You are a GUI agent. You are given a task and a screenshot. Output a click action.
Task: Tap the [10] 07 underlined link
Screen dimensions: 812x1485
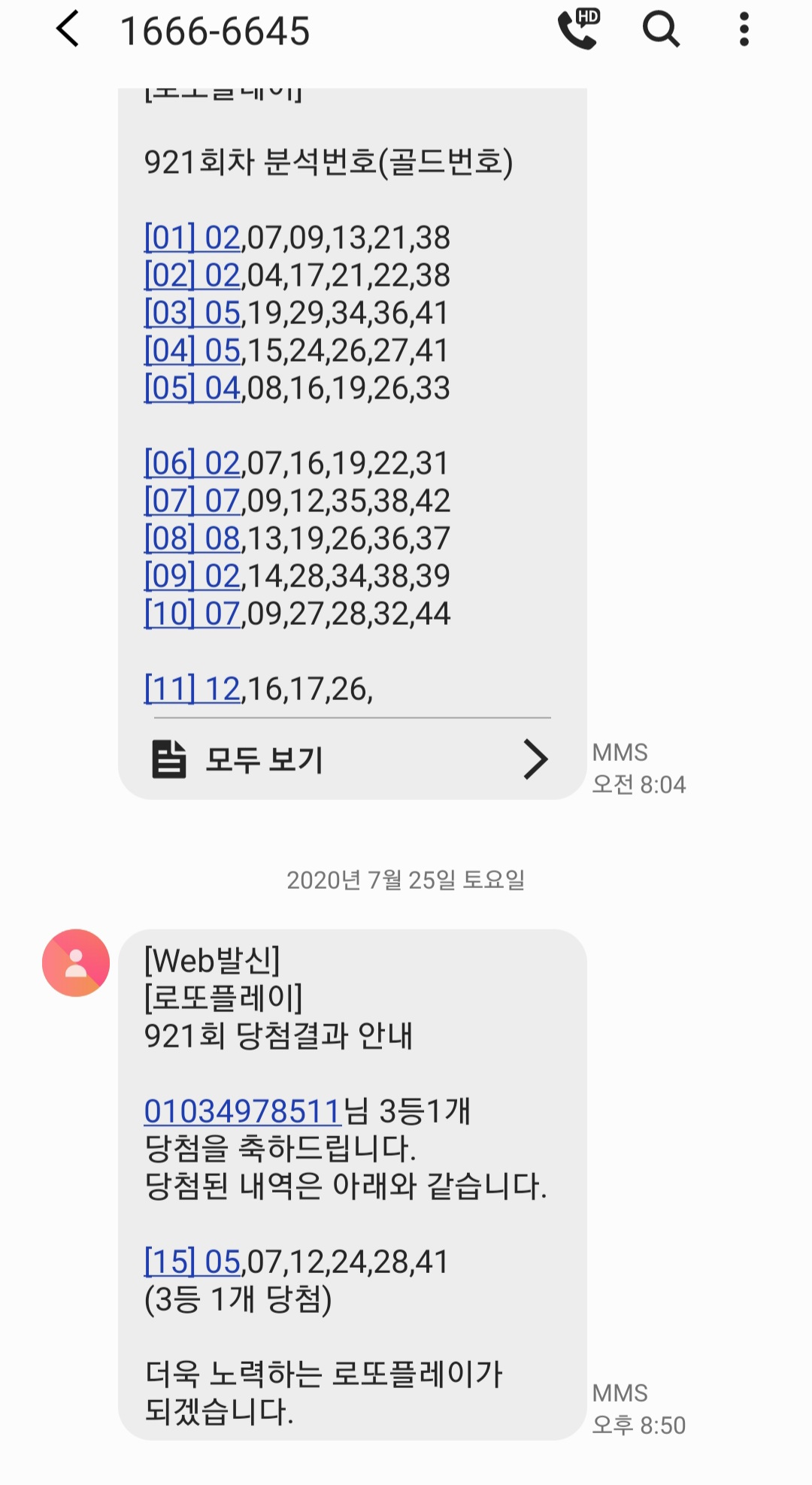[x=192, y=614]
